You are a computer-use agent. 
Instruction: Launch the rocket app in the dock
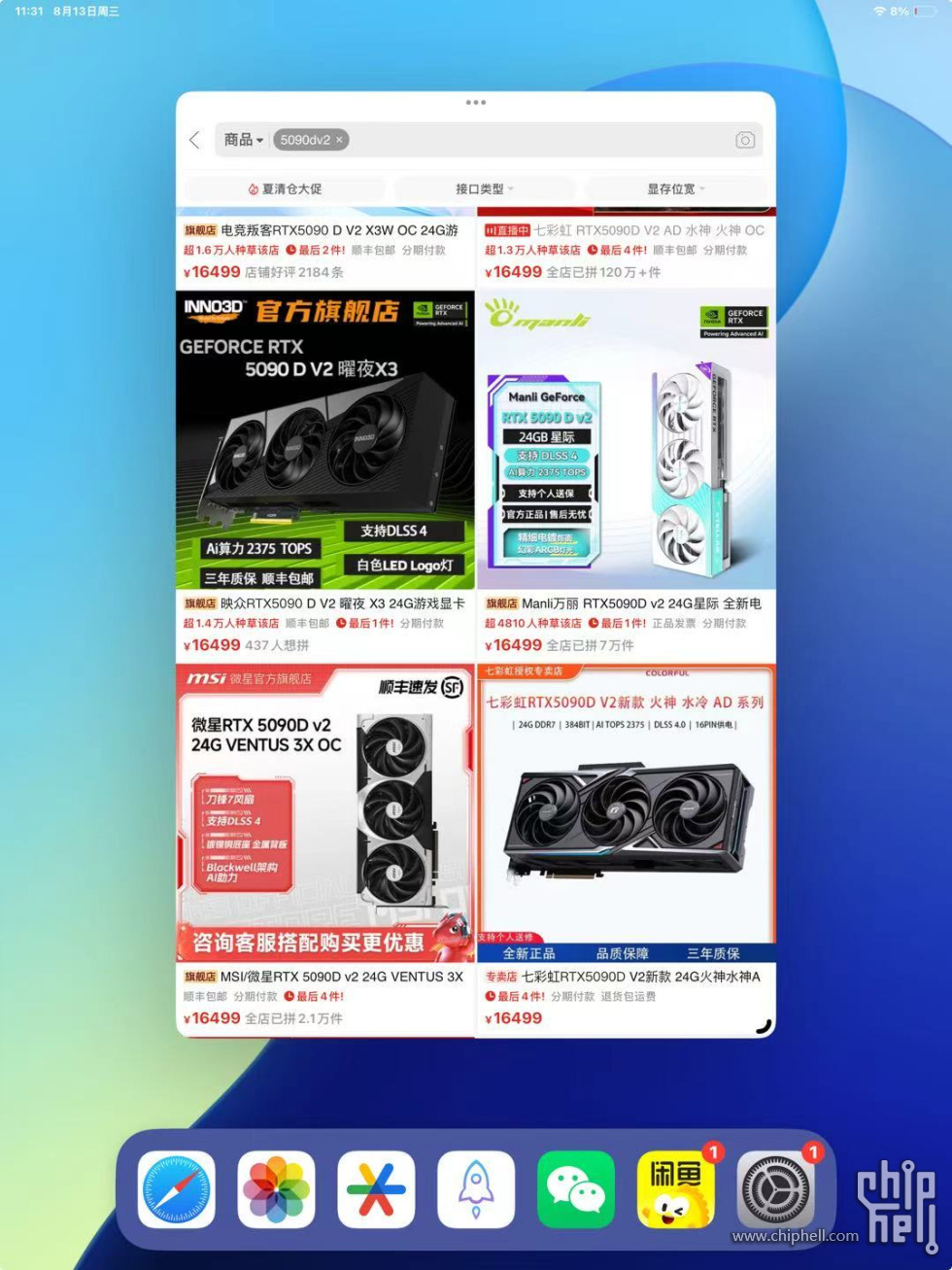coord(476,1189)
